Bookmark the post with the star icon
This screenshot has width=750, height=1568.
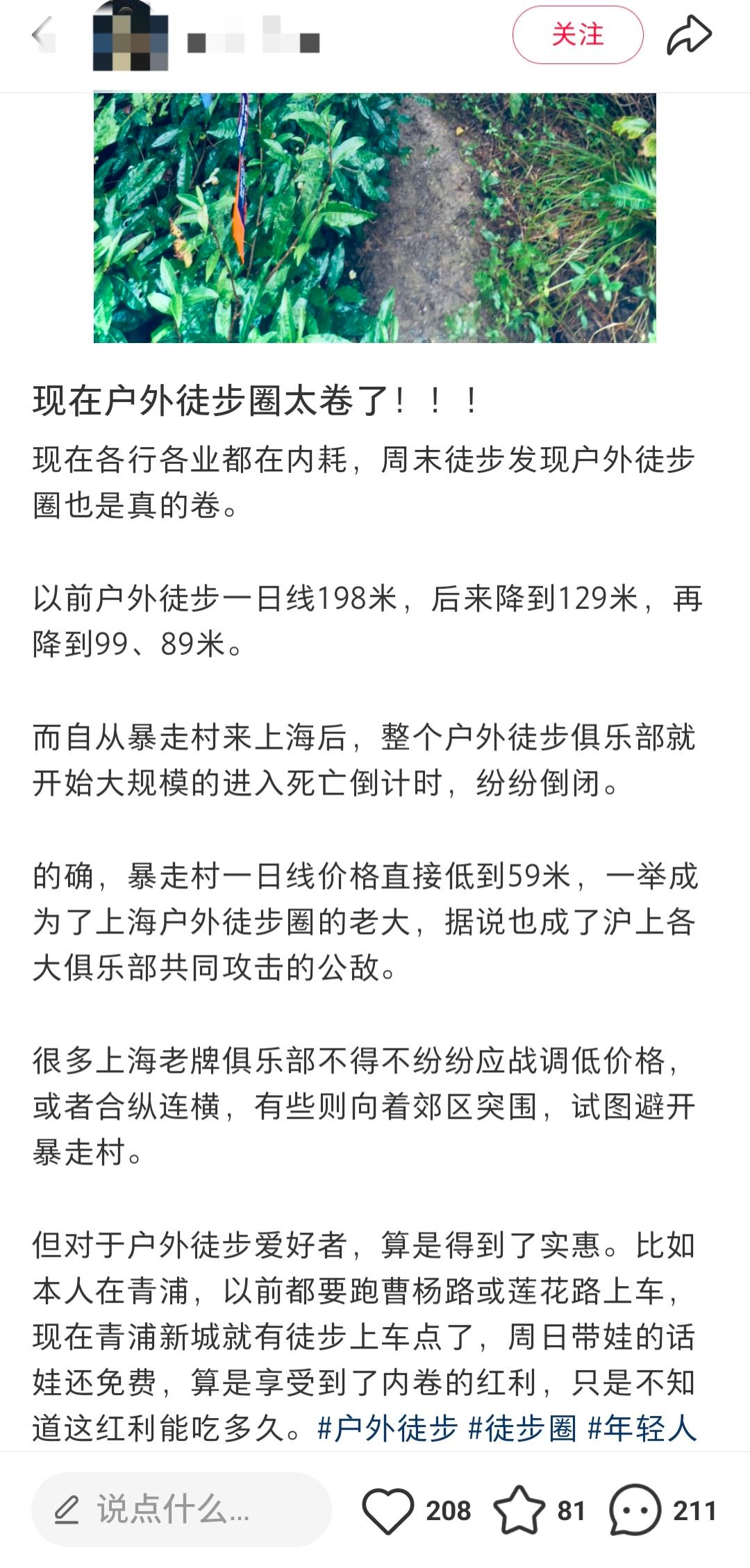(x=519, y=1510)
